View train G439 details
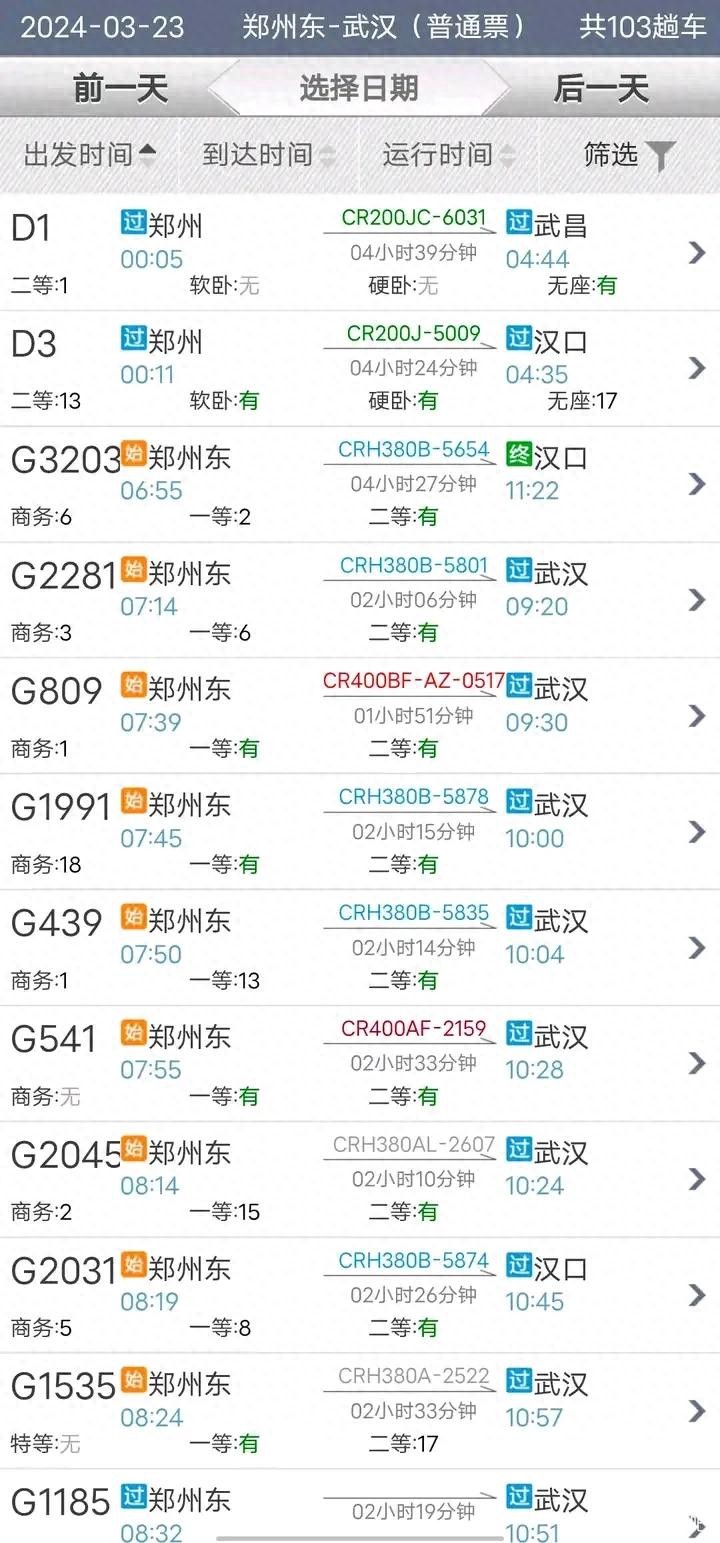 click(x=360, y=948)
